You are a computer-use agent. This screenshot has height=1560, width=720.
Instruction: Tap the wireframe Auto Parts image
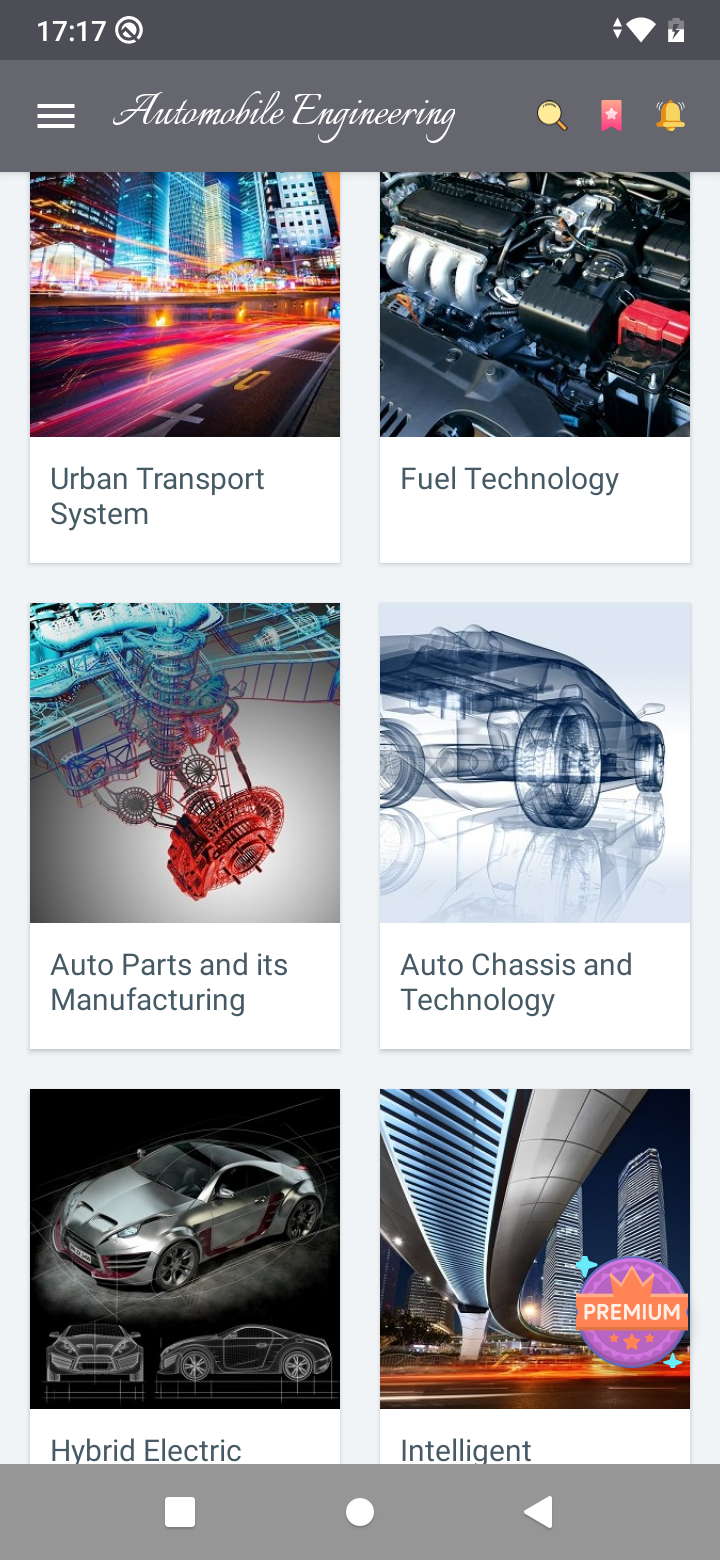coord(185,762)
